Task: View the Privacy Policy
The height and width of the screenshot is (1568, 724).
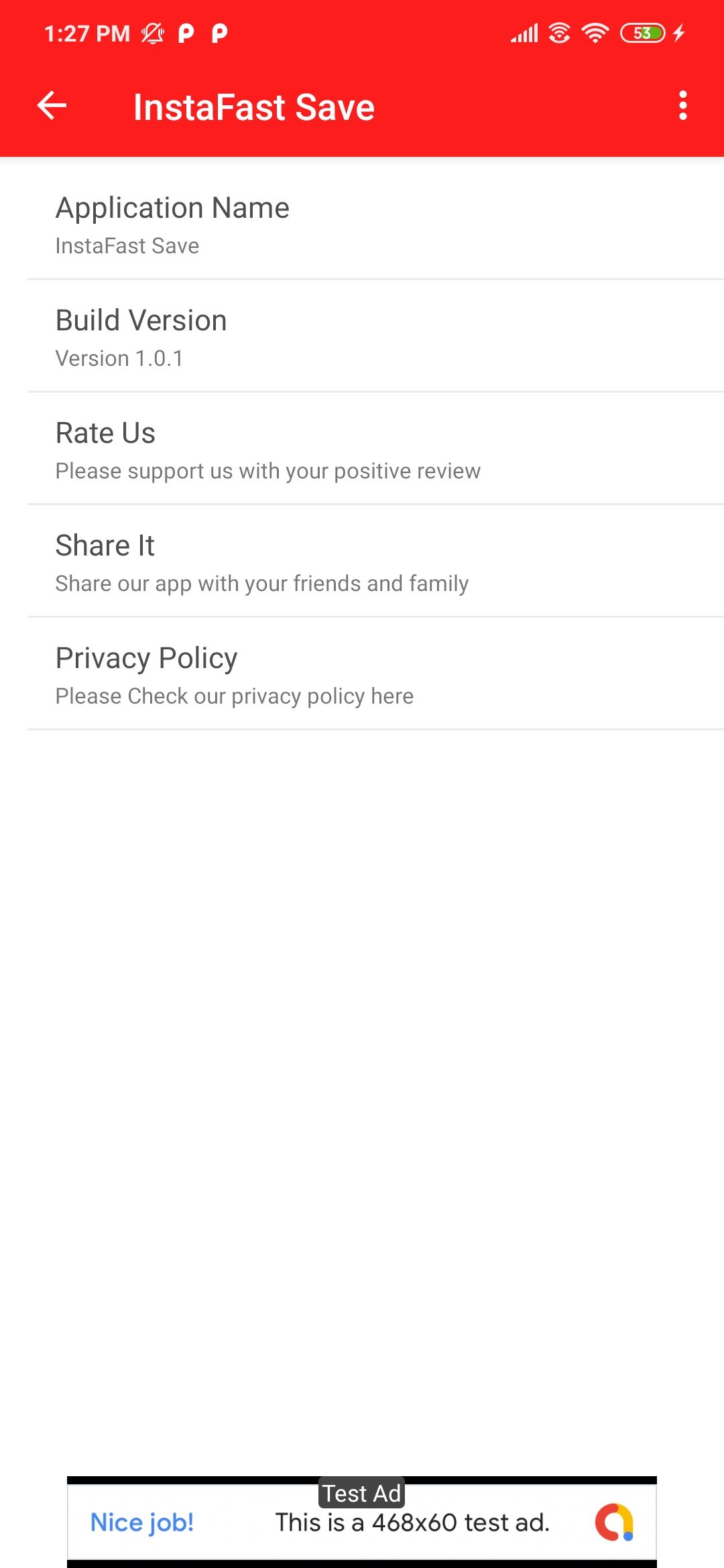Action: [362, 675]
